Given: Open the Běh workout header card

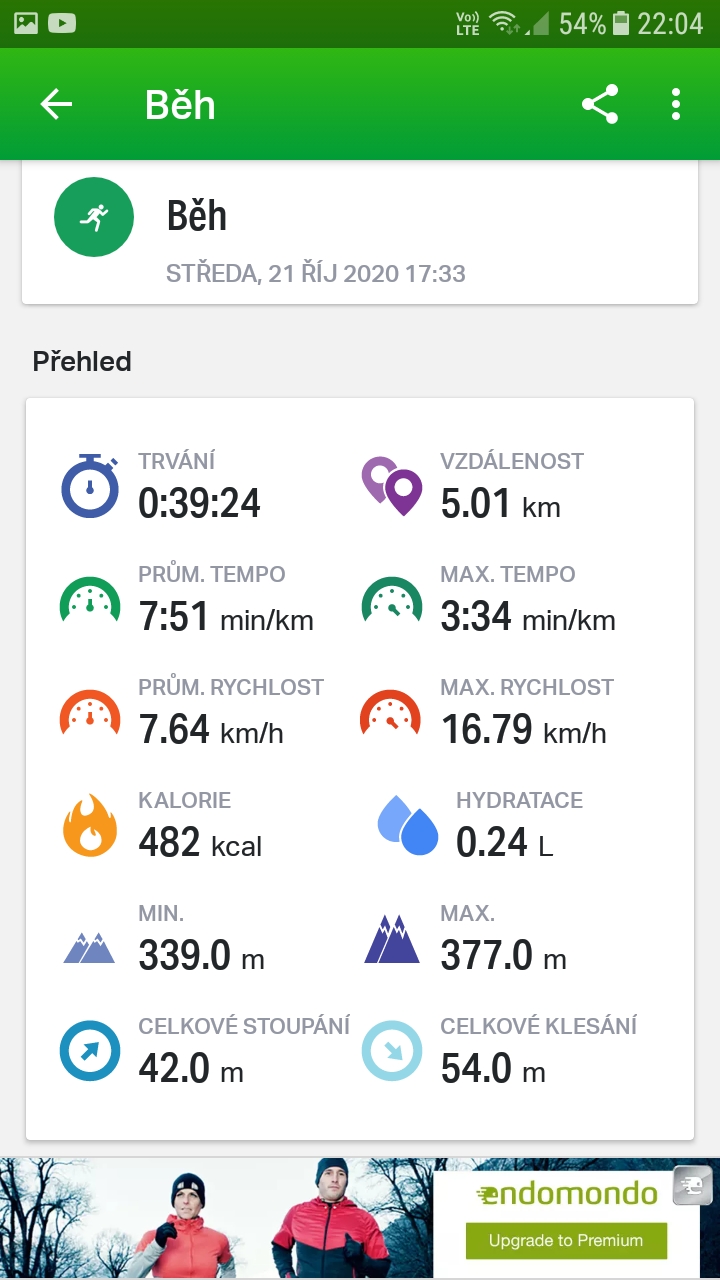Looking at the screenshot, I should [360, 235].
